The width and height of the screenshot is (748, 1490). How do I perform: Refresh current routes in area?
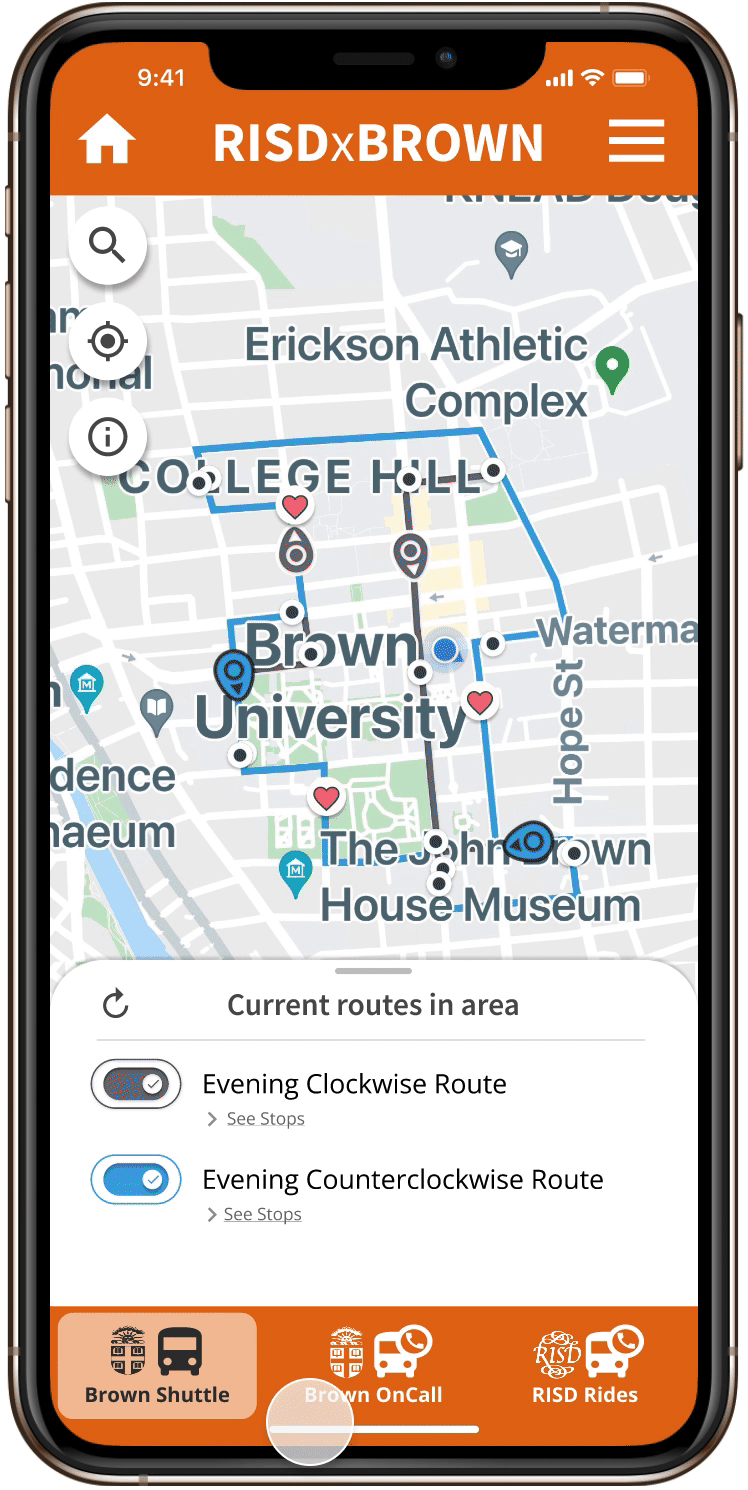tap(116, 1004)
